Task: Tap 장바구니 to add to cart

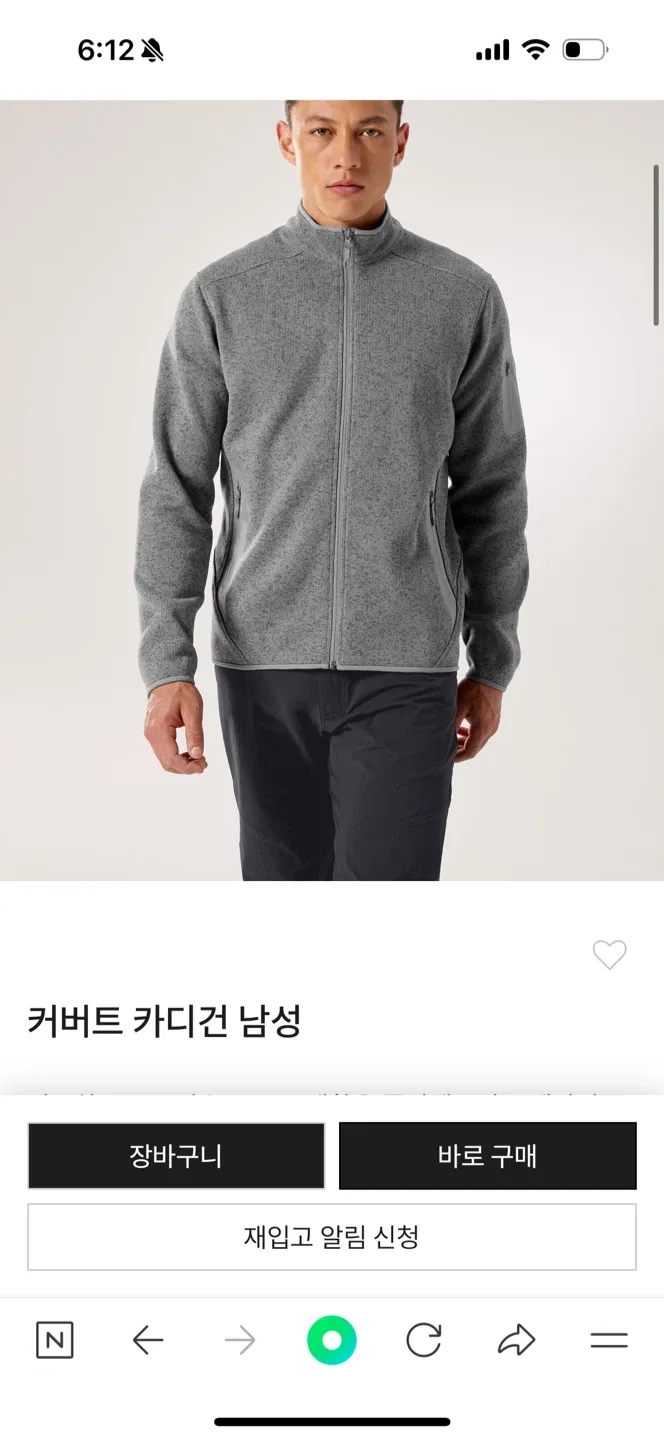Action: pos(176,1156)
